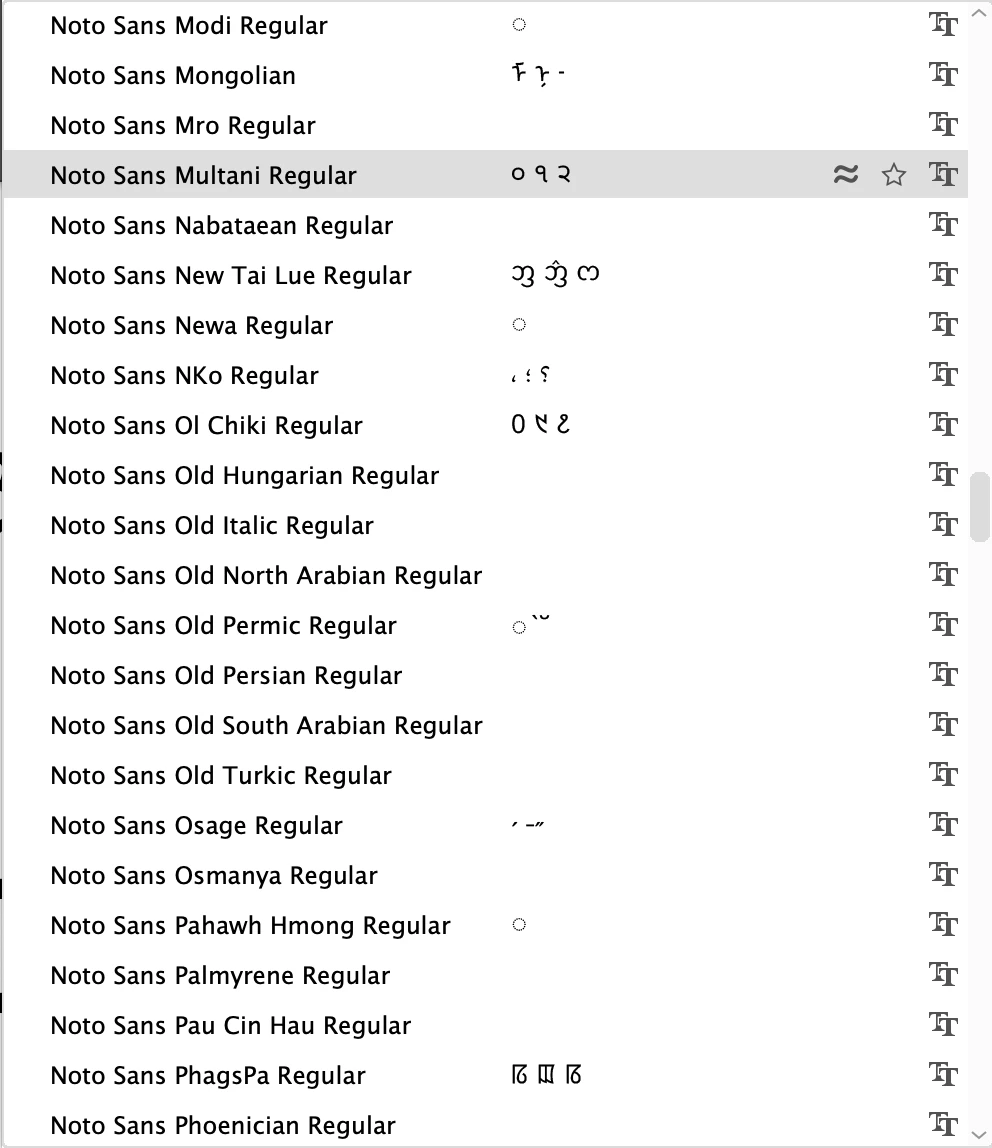Viewport: 992px width, 1148px height.
Task: Choose Noto Sans New Tai Lue Regular
Action: point(231,276)
